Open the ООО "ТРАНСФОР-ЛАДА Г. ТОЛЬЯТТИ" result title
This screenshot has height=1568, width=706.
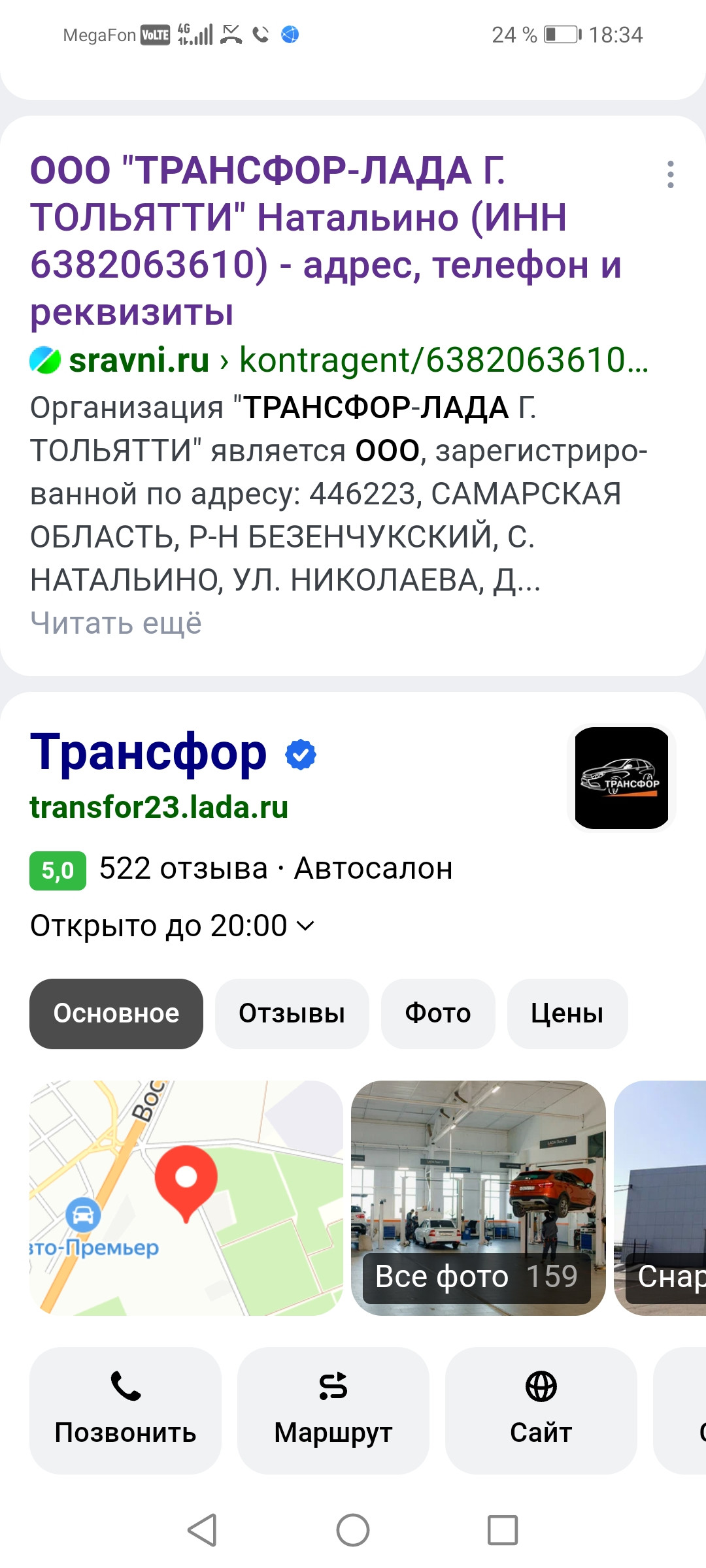pos(326,240)
